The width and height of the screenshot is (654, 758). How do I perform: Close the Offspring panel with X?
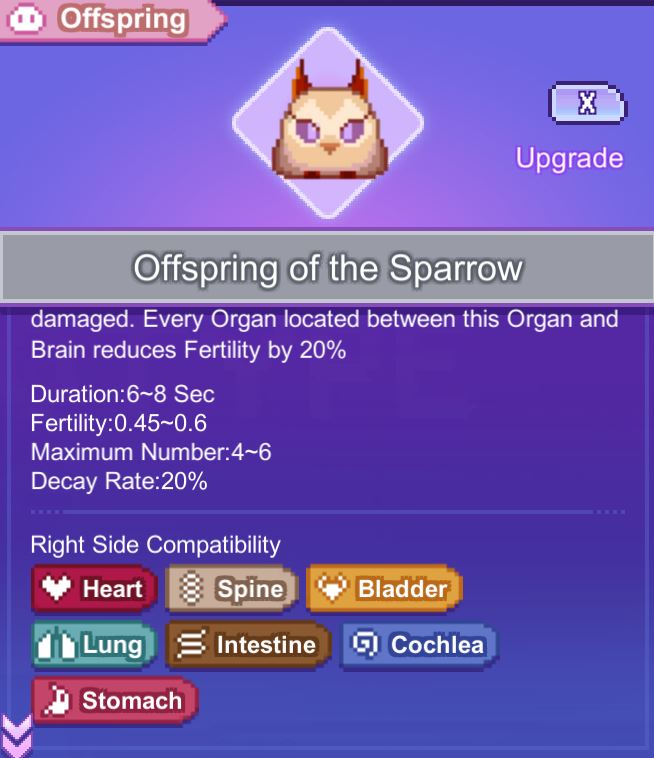[x=587, y=104]
